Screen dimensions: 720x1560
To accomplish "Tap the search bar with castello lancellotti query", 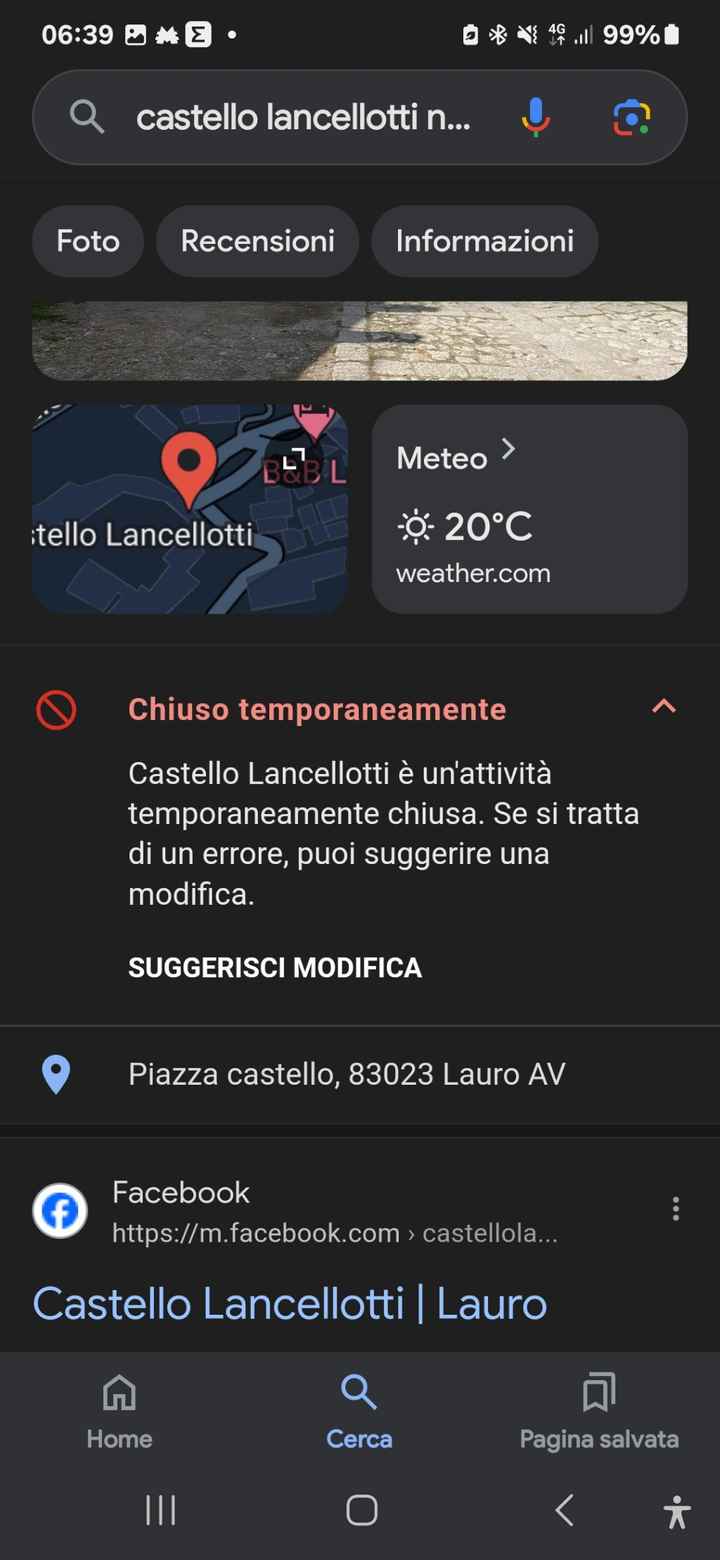I will pyautogui.click(x=300, y=117).
